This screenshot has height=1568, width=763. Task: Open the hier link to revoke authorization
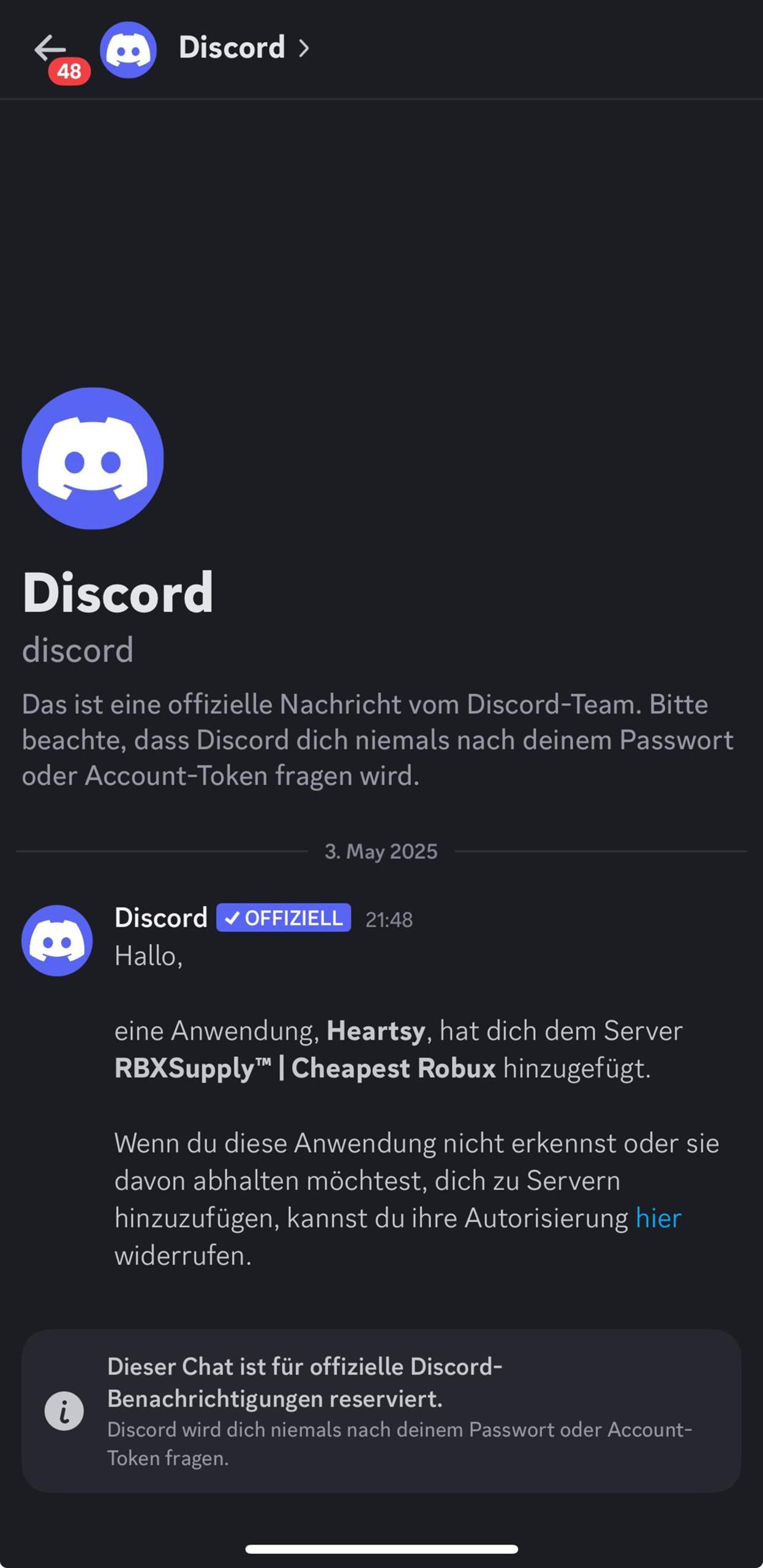tap(658, 1218)
